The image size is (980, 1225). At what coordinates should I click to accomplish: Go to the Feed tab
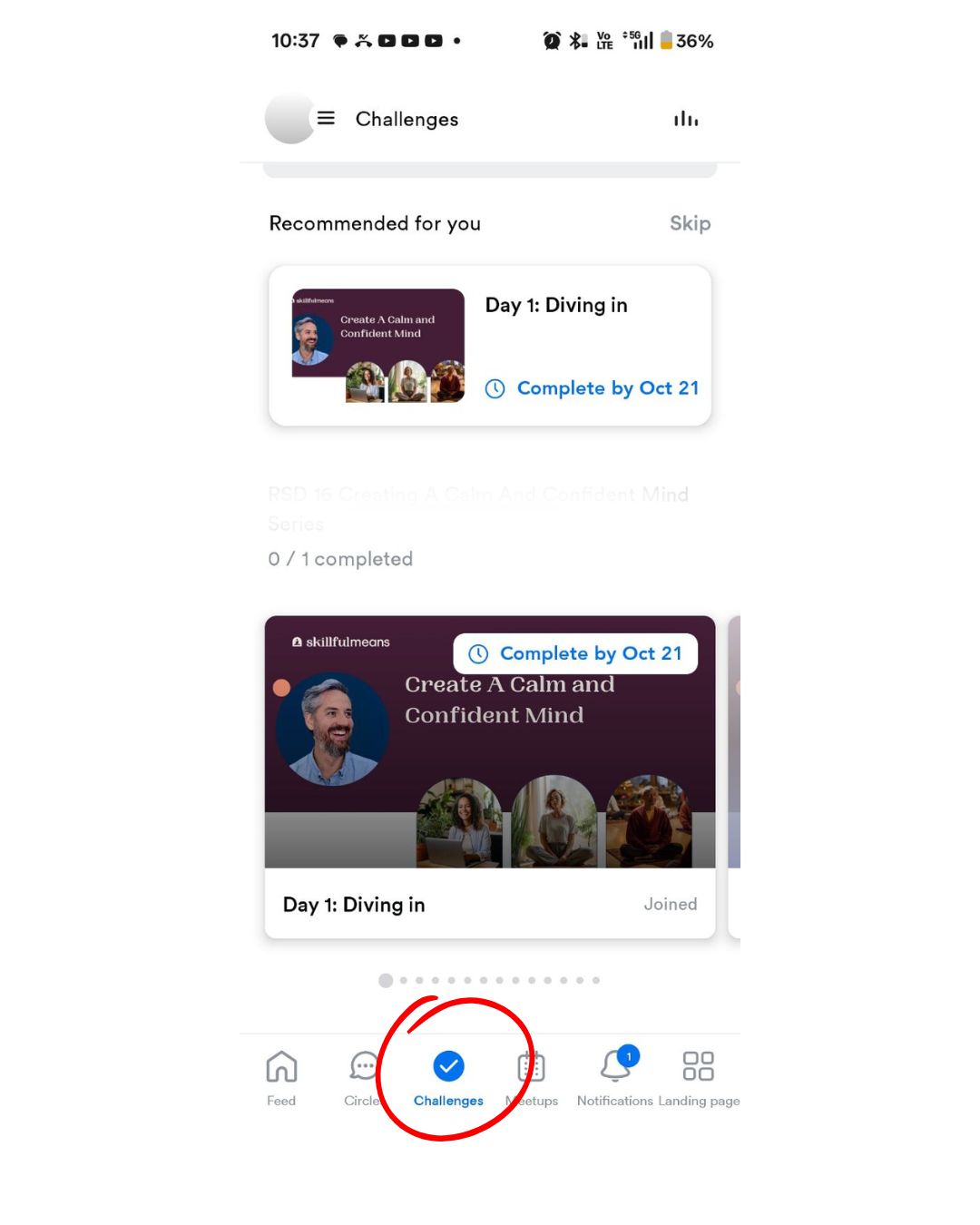click(281, 1078)
